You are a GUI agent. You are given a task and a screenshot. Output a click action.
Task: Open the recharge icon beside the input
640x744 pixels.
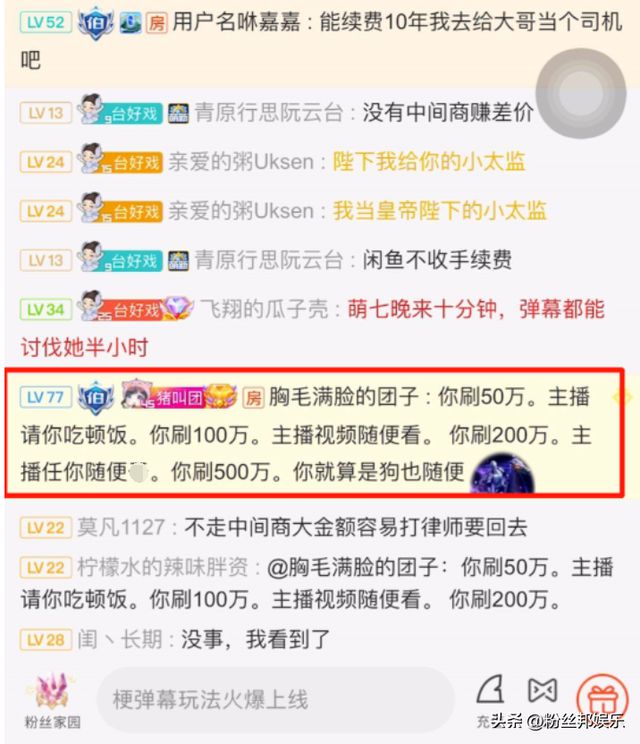(x=488, y=693)
